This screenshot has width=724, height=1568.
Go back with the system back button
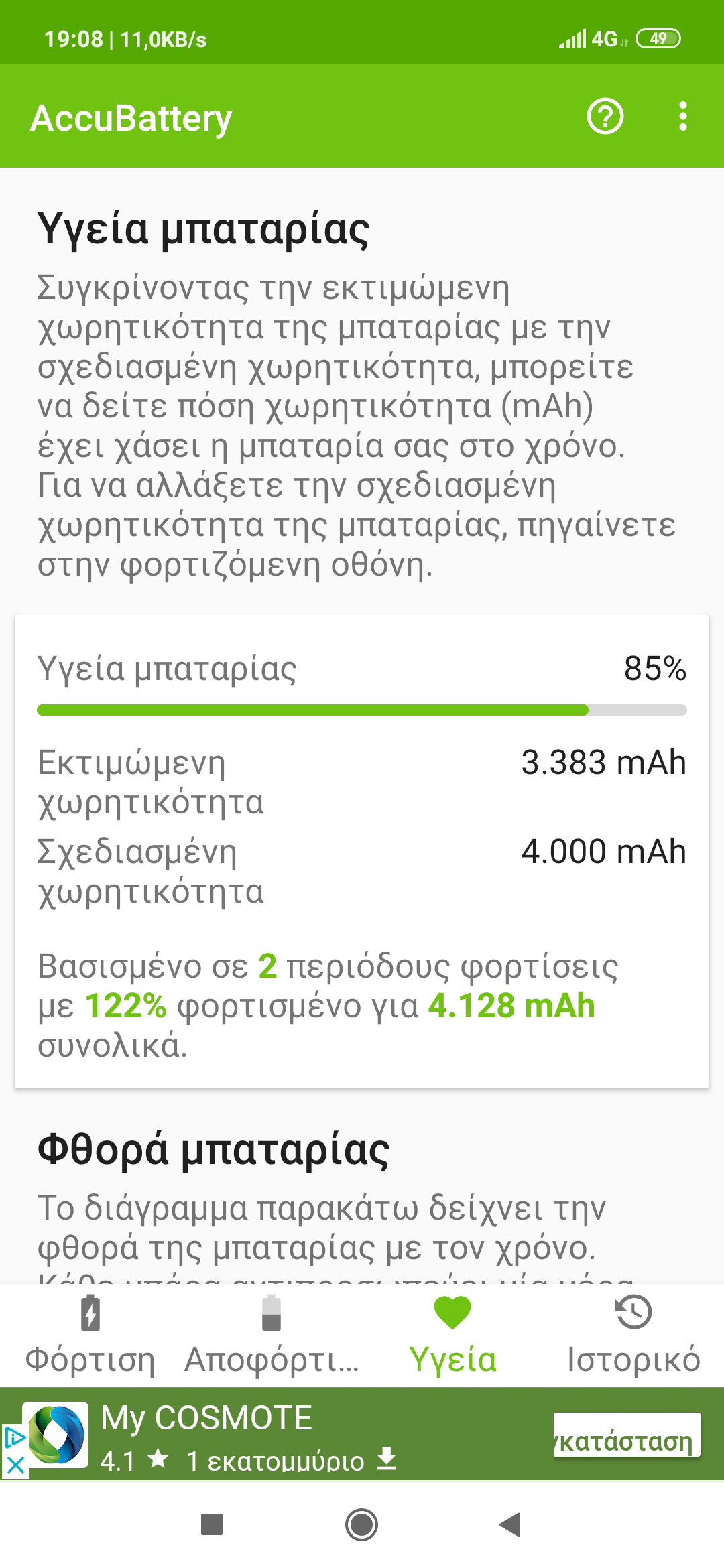(x=511, y=1524)
